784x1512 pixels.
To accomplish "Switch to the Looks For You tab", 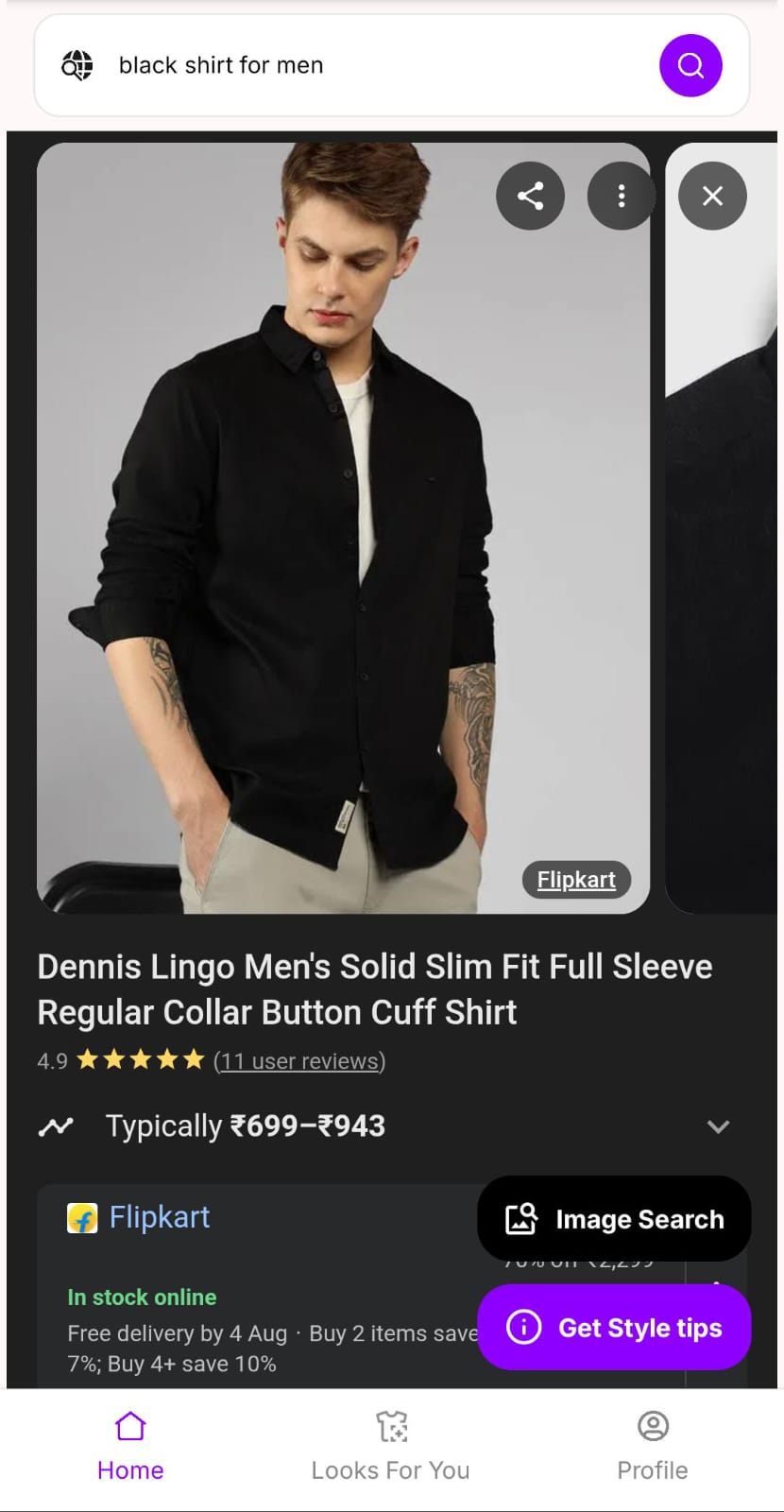I will [x=390, y=1446].
